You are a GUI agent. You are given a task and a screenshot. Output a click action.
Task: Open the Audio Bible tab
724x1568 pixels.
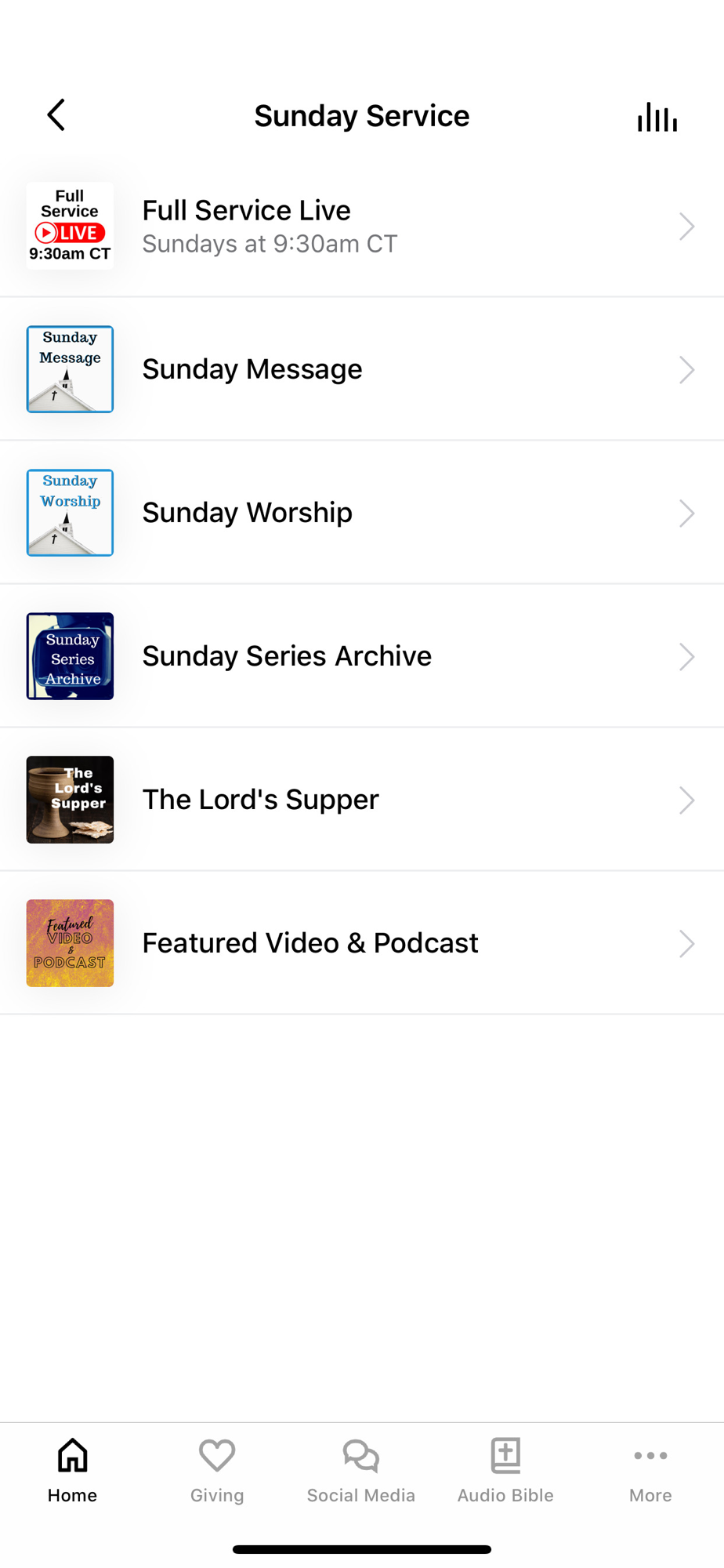click(x=505, y=1470)
